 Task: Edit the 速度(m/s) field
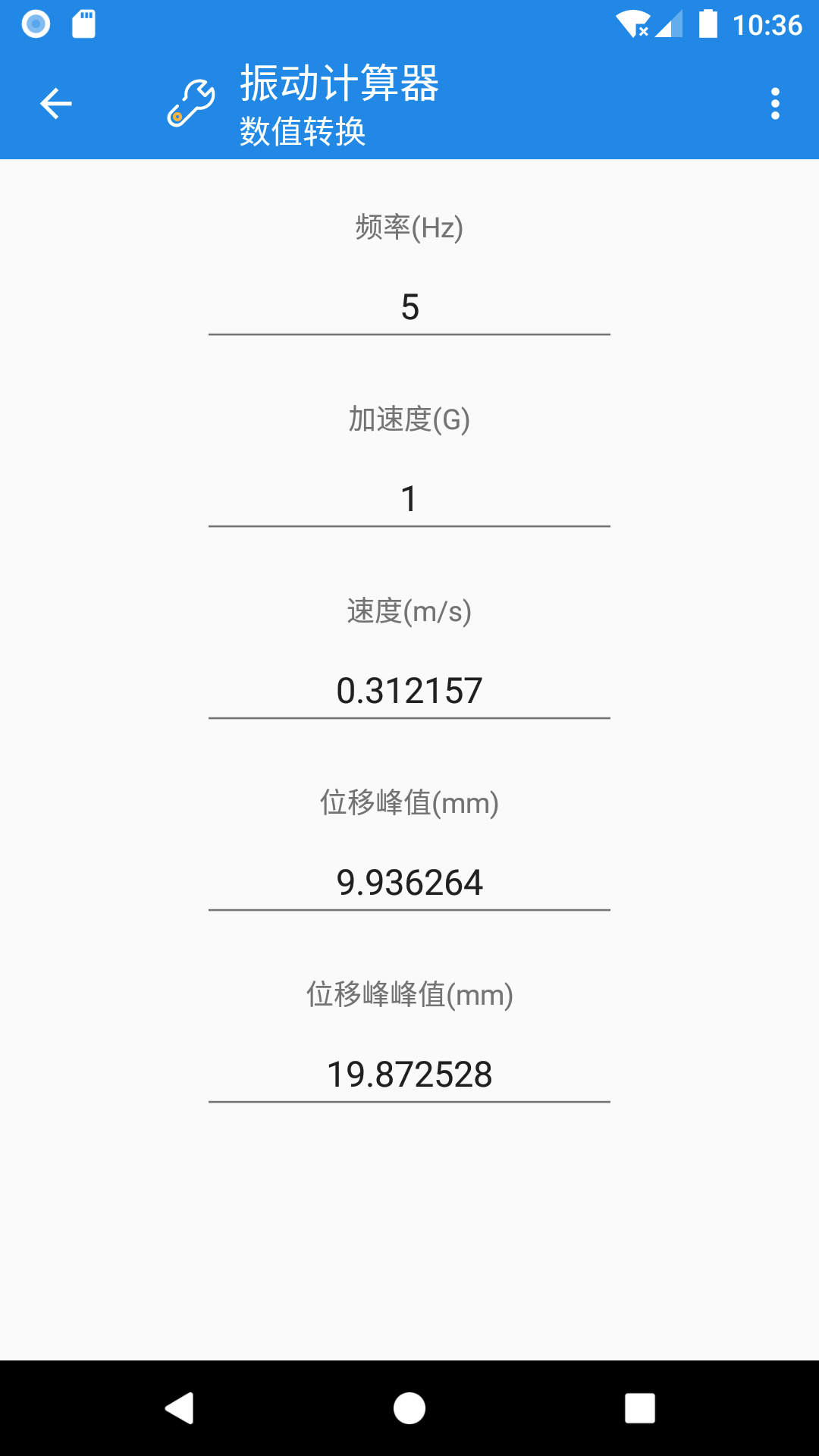(409, 691)
